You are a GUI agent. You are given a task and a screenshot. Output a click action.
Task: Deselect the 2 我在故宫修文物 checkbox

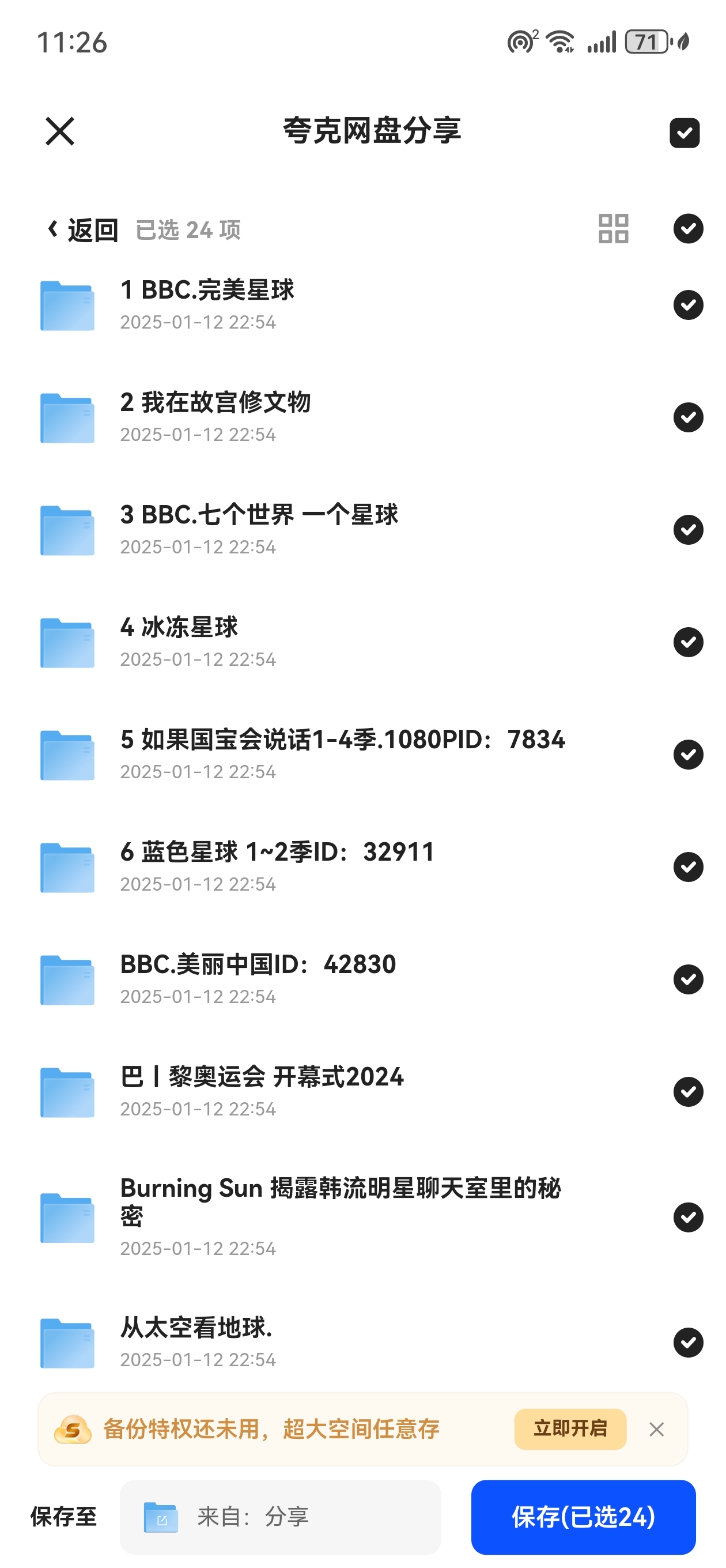[x=689, y=417]
